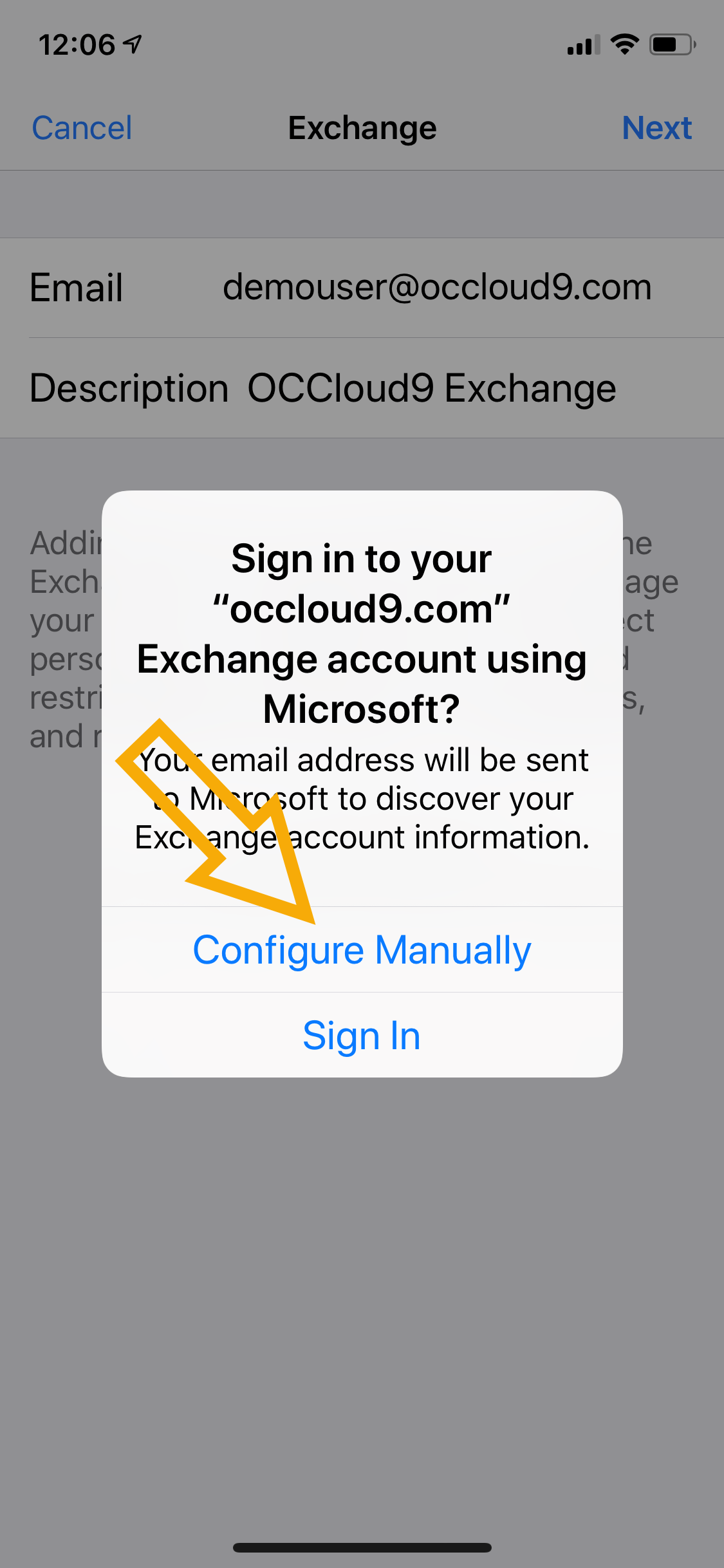
Task: Tap Next in the Exchange header
Action: click(x=657, y=128)
